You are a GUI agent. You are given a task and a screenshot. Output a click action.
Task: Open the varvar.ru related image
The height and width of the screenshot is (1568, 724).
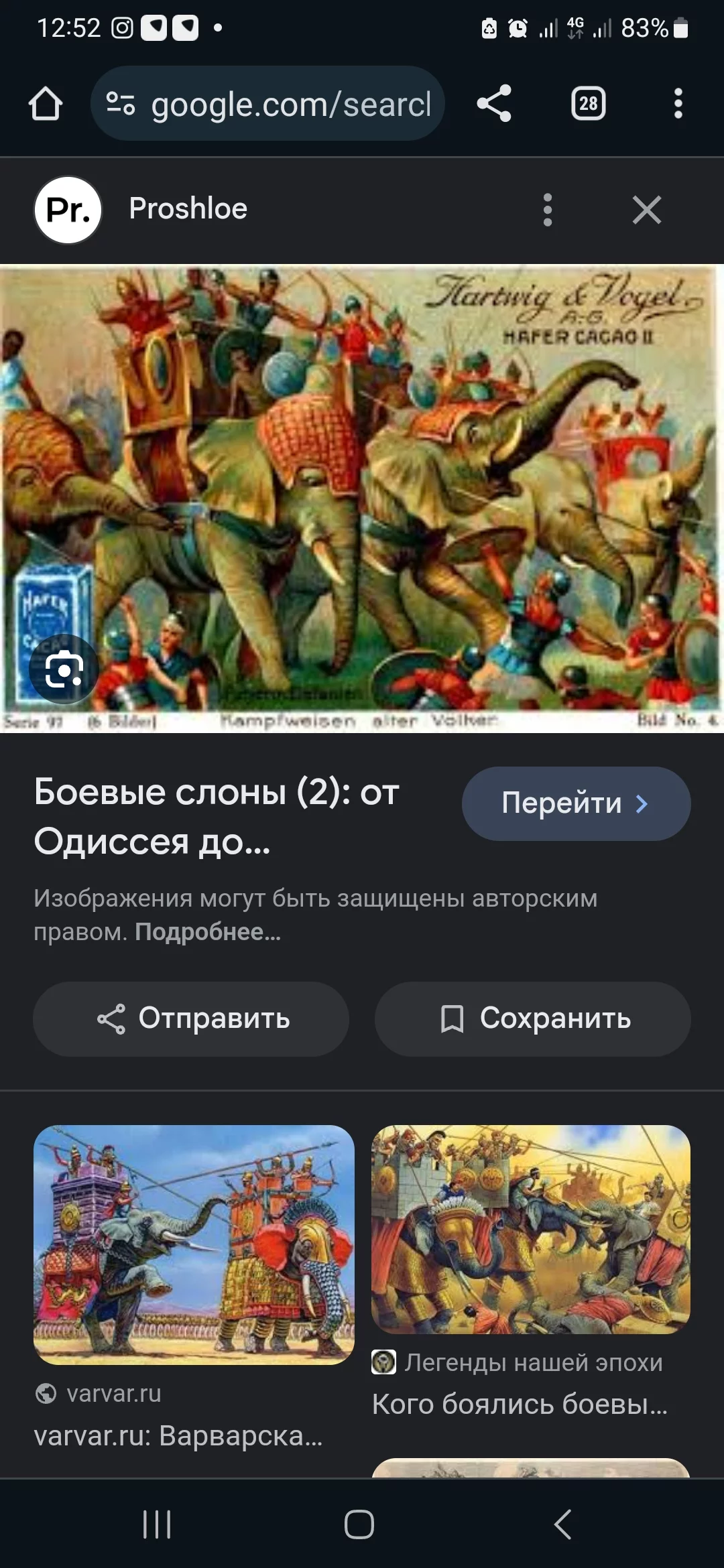coord(194,1244)
